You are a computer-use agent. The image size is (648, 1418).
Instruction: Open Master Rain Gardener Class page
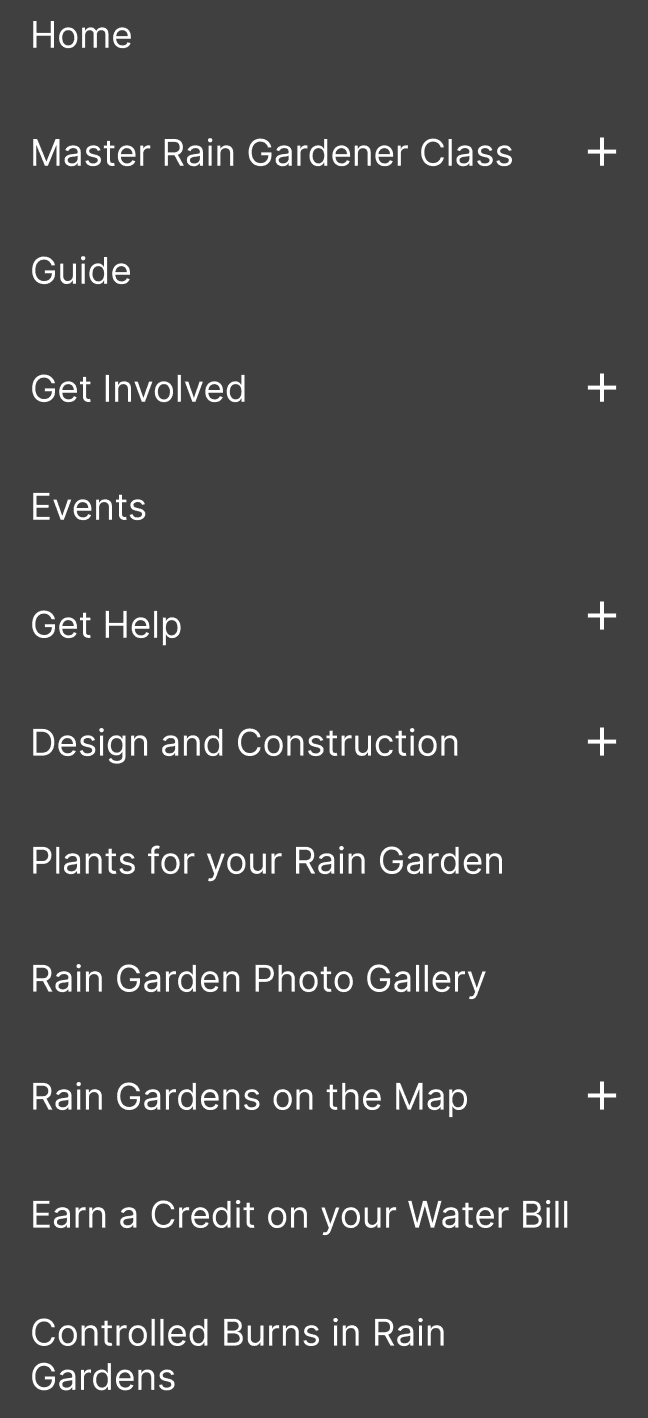[x=271, y=153]
